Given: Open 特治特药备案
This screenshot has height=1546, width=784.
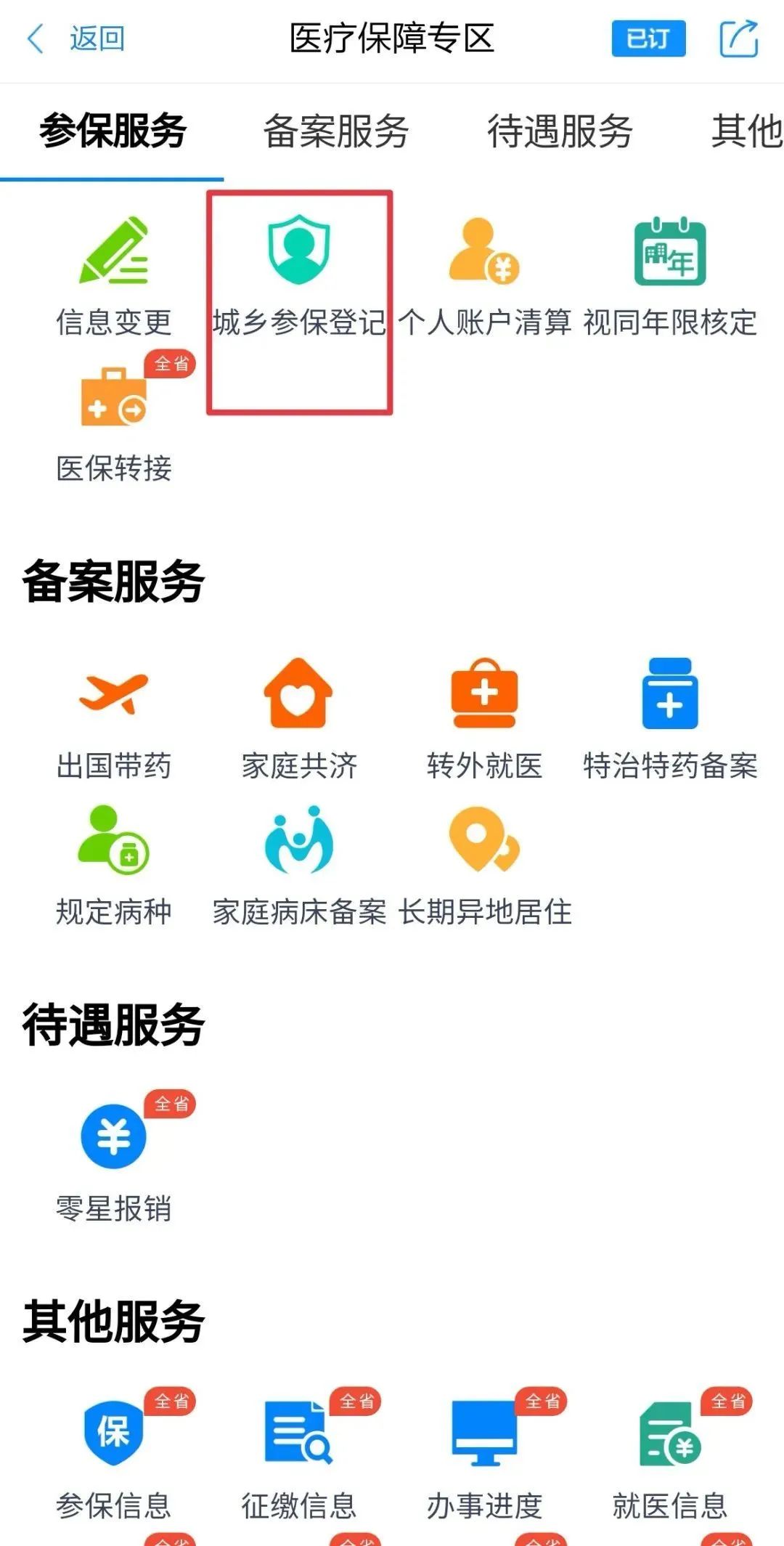Looking at the screenshot, I should click(670, 720).
